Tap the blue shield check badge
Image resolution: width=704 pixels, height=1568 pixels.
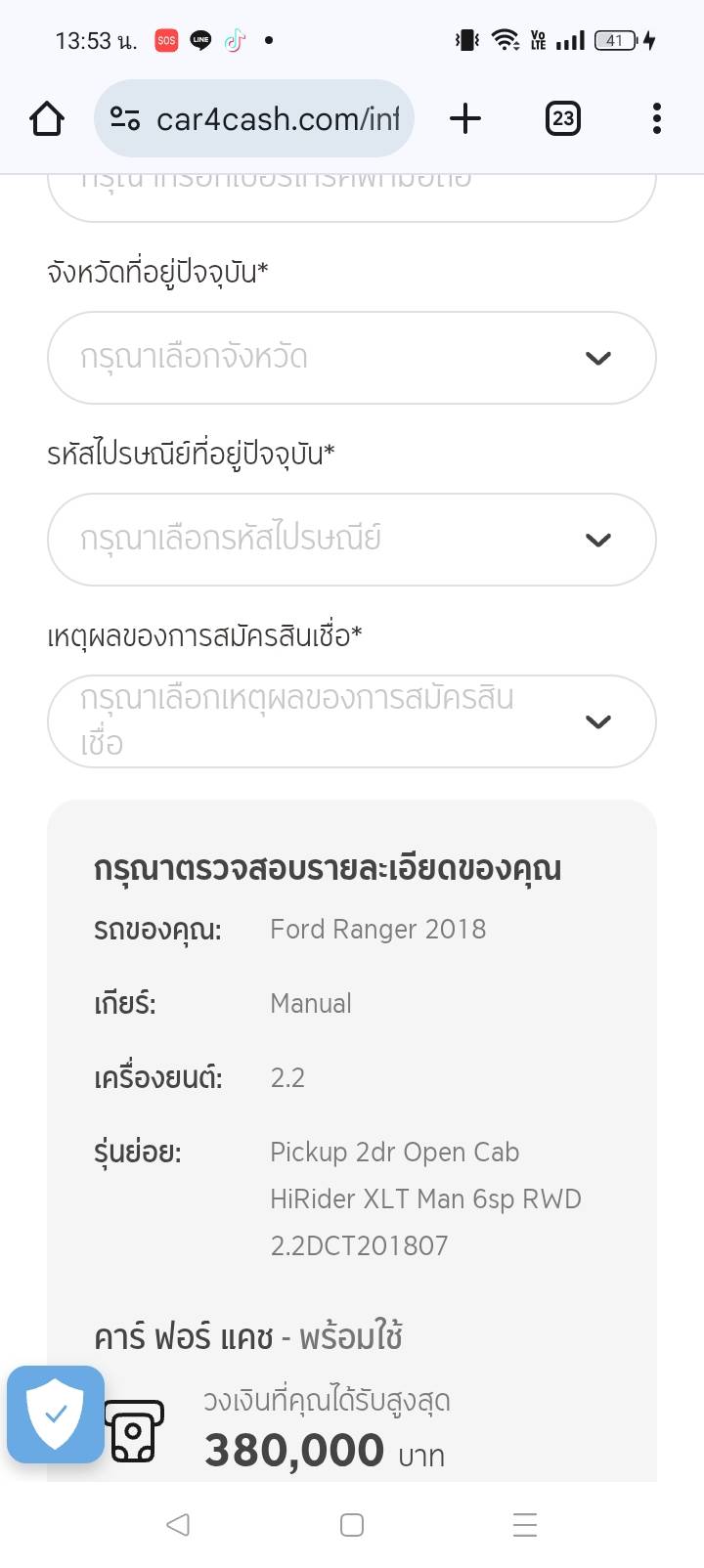tap(56, 1414)
